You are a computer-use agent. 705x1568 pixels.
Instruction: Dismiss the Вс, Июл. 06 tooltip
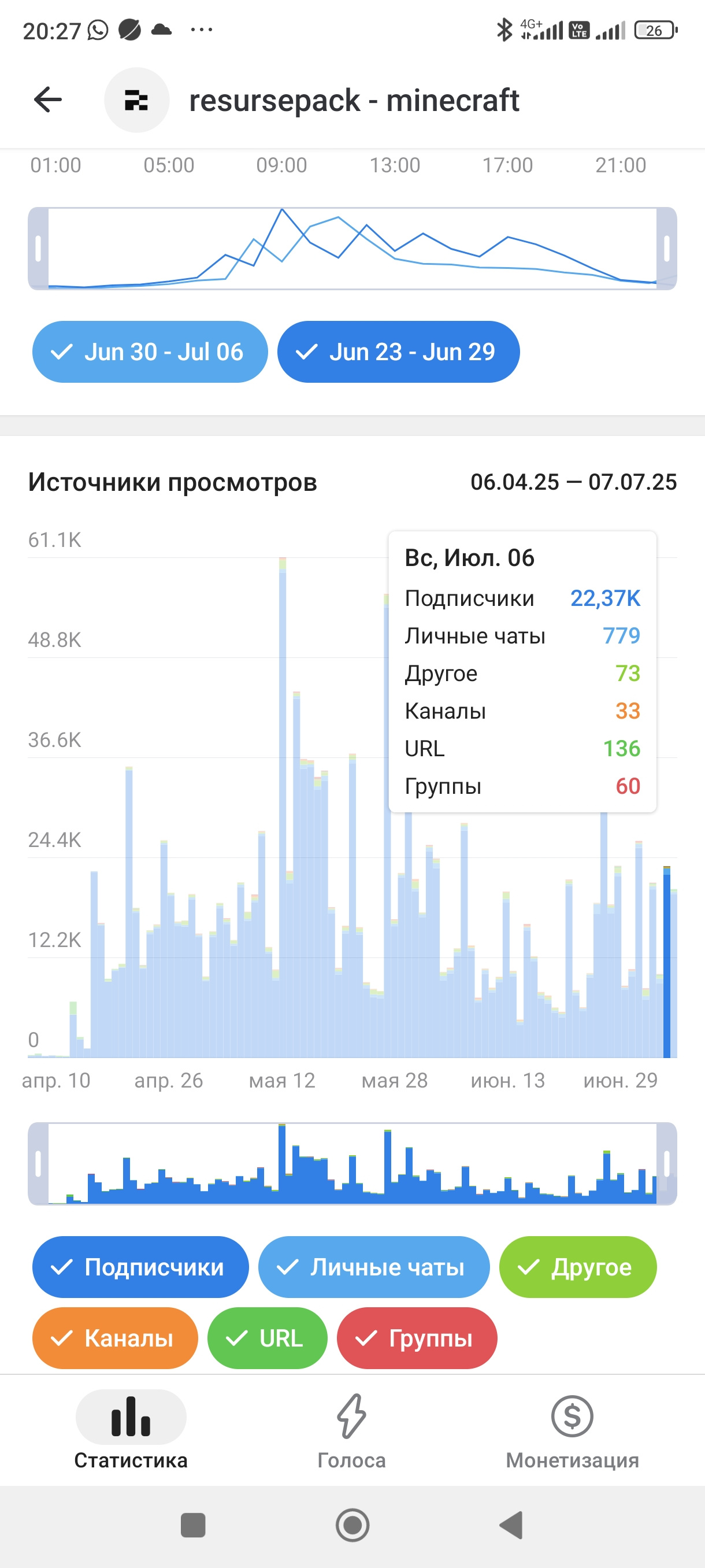[522, 671]
